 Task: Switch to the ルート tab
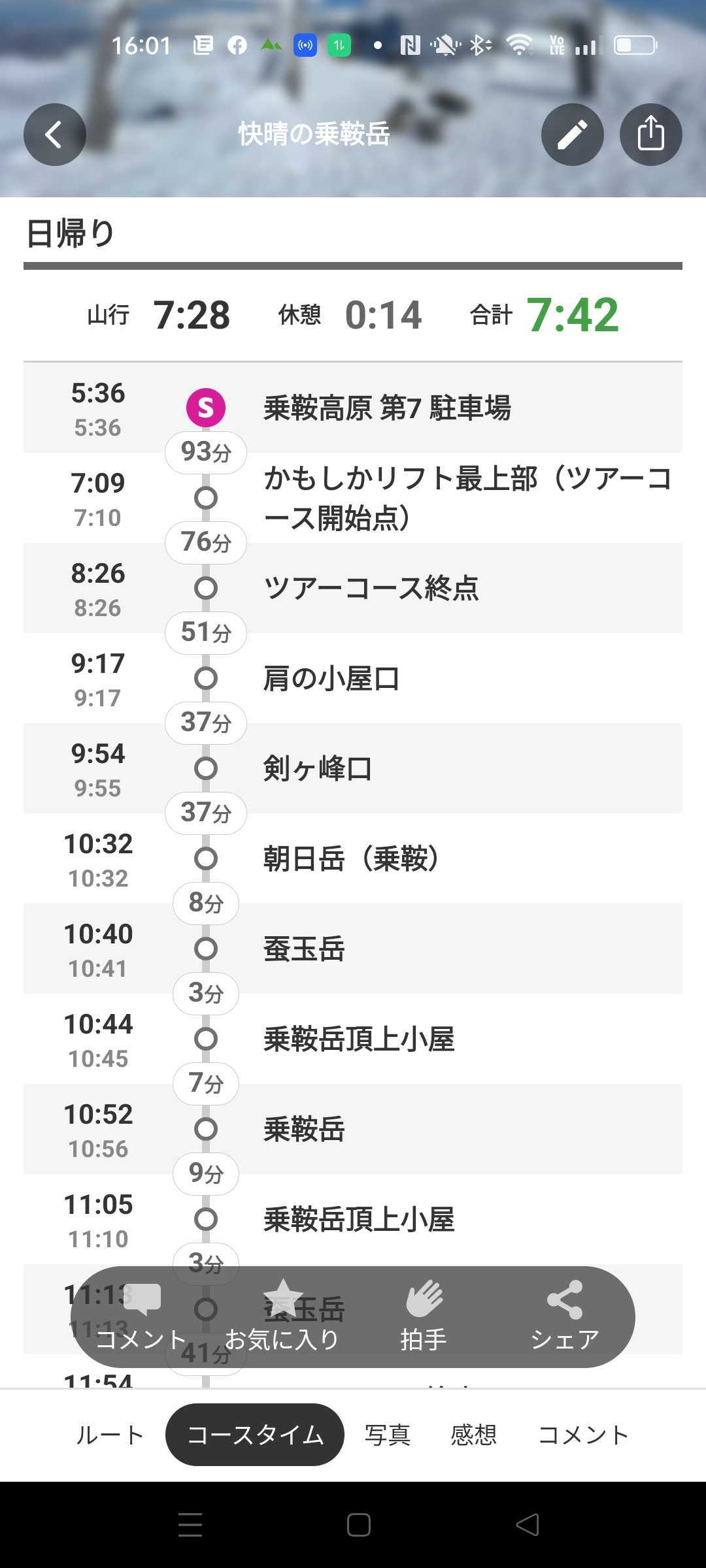tap(109, 1435)
